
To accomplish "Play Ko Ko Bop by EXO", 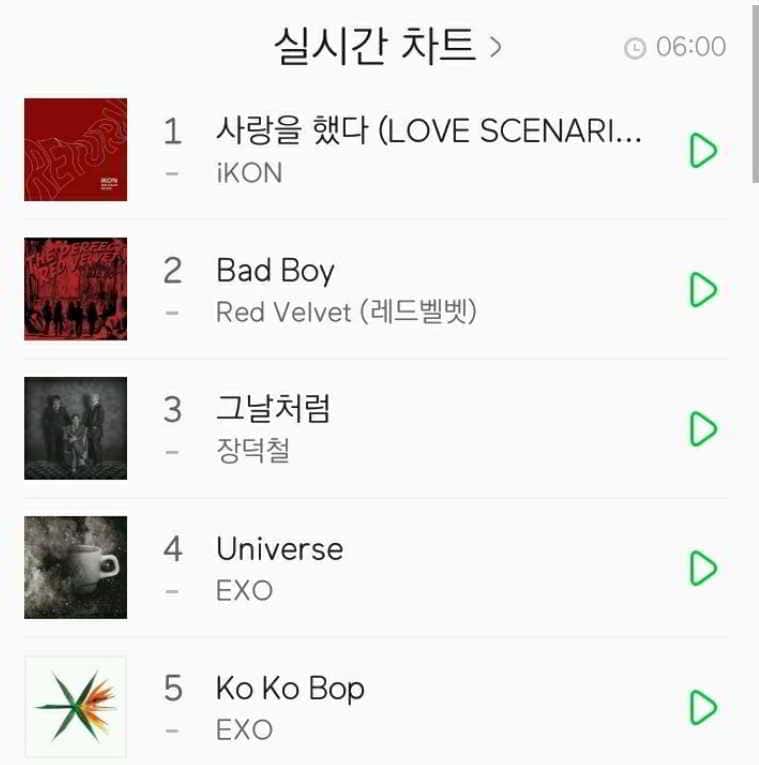I will (703, 707).
